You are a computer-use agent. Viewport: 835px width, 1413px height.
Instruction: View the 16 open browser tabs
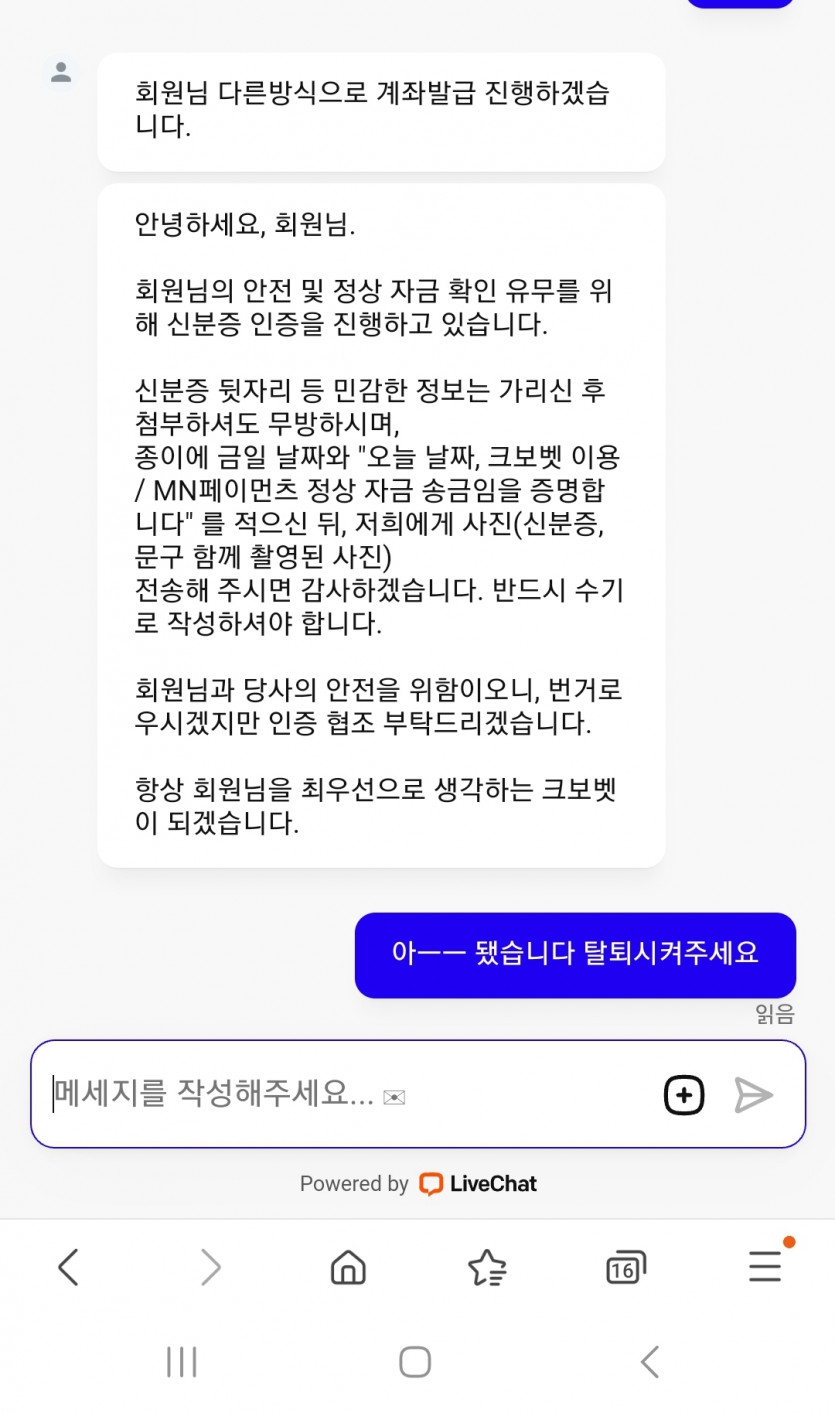pos(625,1268)
